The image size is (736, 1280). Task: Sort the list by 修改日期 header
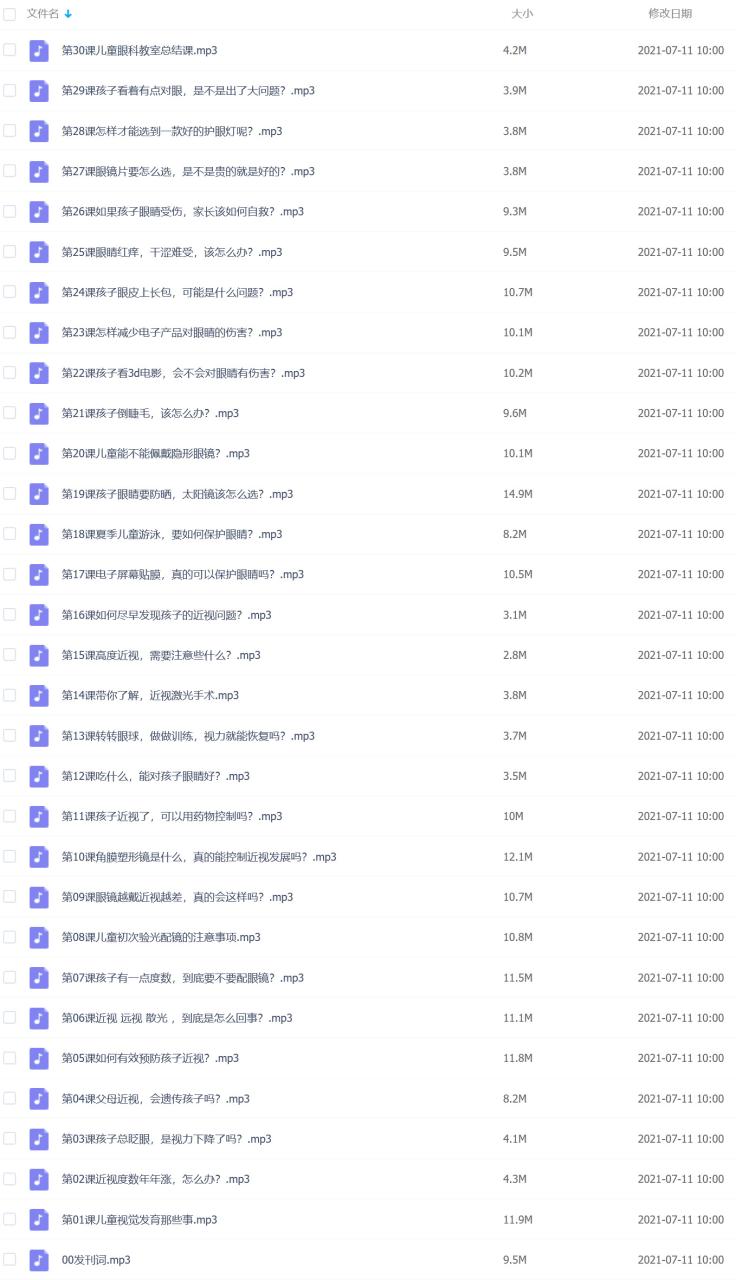pyautogui.click(x=670, y=14)
